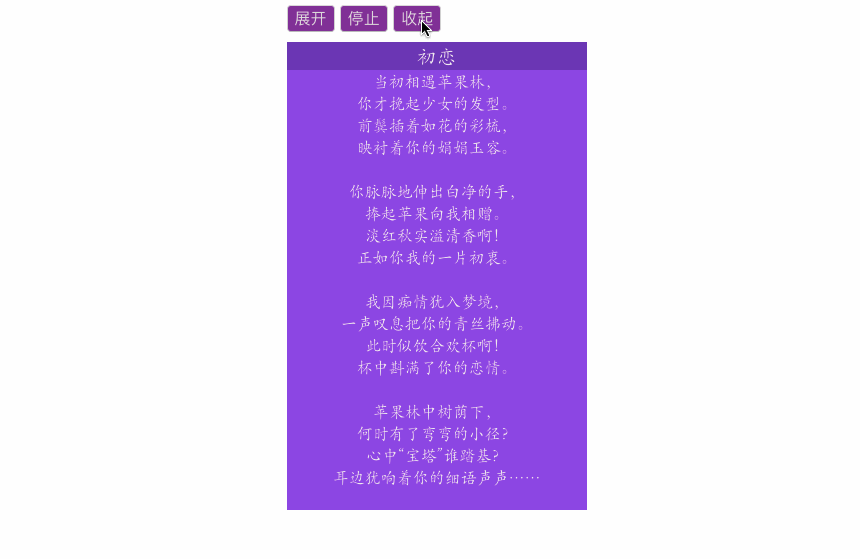Screen dimensions: 860x559
Task: Tap the 收起 button to collapse the poem
Action: tap(416, 19)
